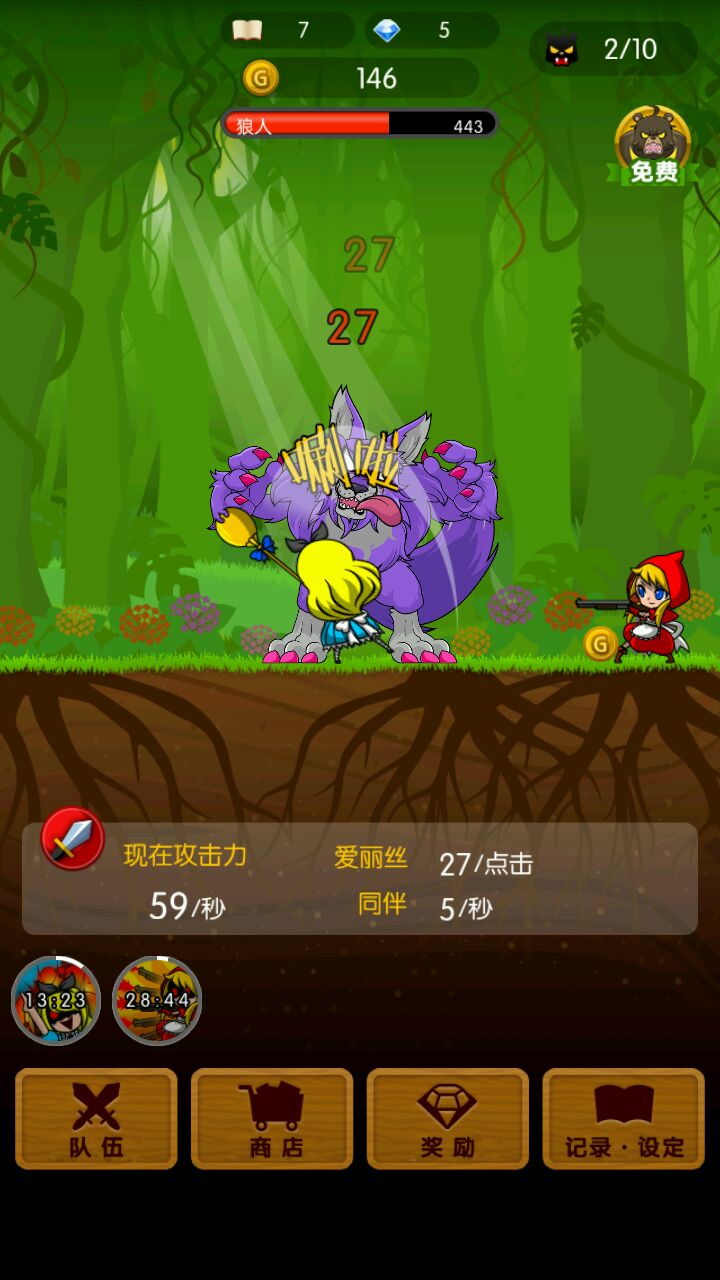Screen dimensions: 720x1280
Task: Collect the dropped gold coin
Action: click(600, 643)
